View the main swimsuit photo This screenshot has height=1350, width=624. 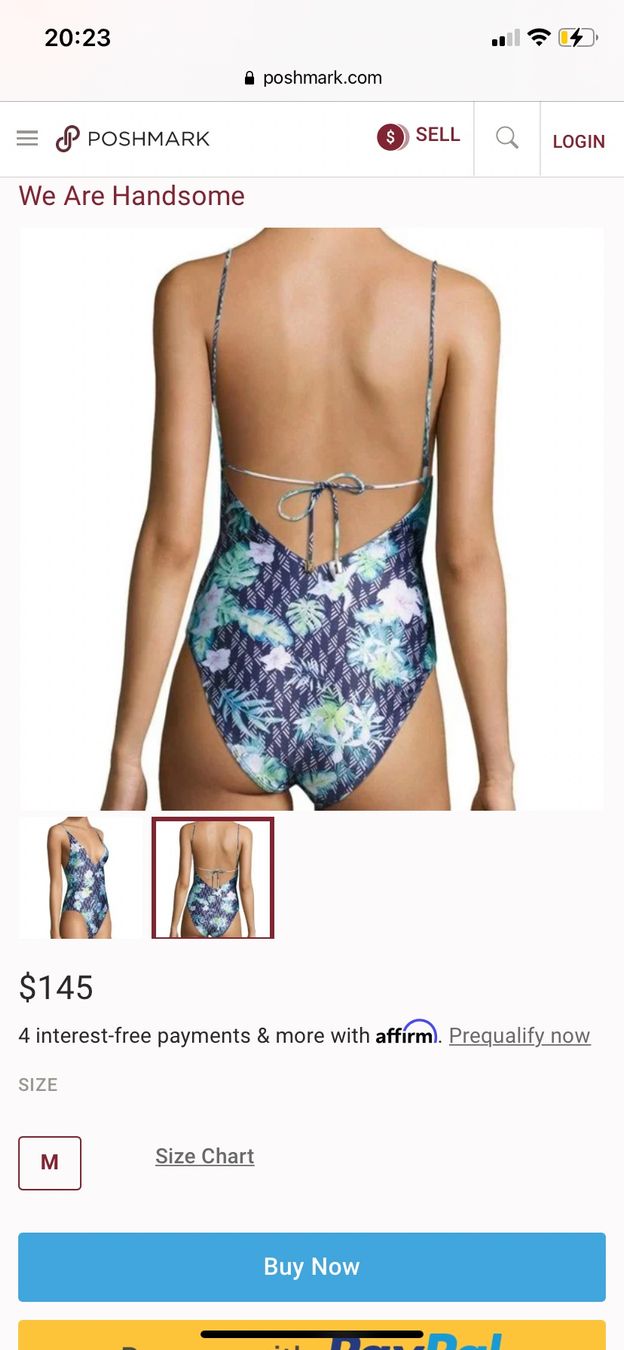pos(312,518)
